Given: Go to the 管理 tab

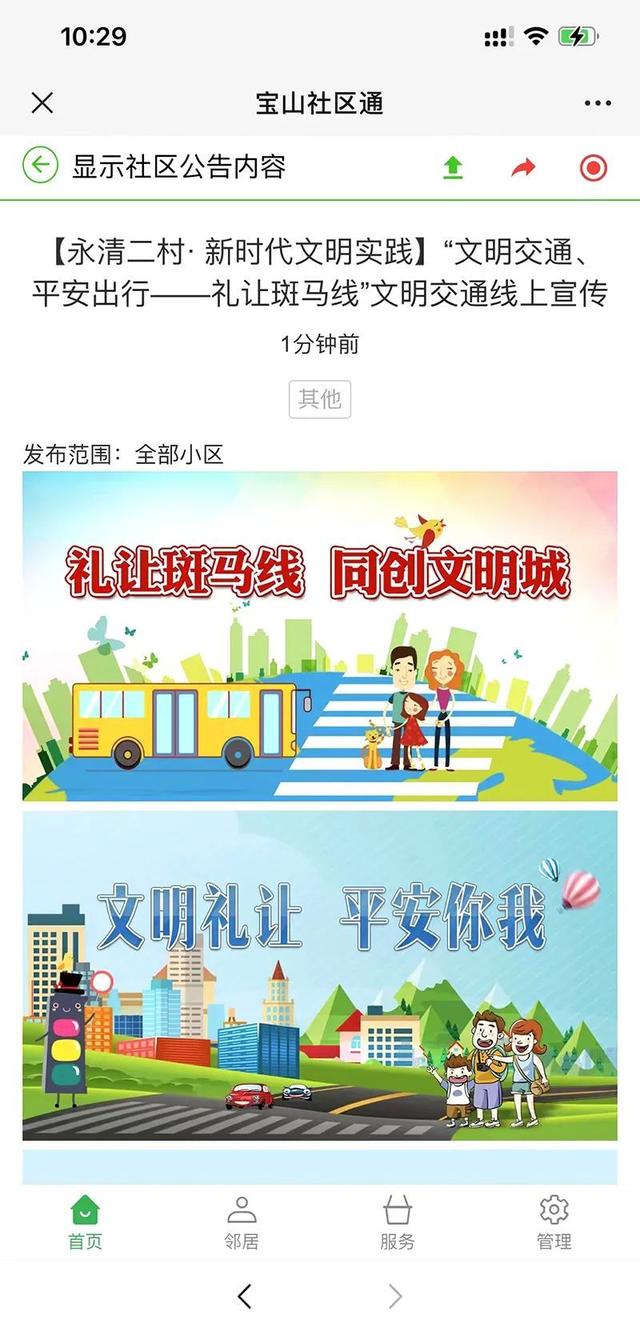Looking at the screenshot, I should 554,1222.
